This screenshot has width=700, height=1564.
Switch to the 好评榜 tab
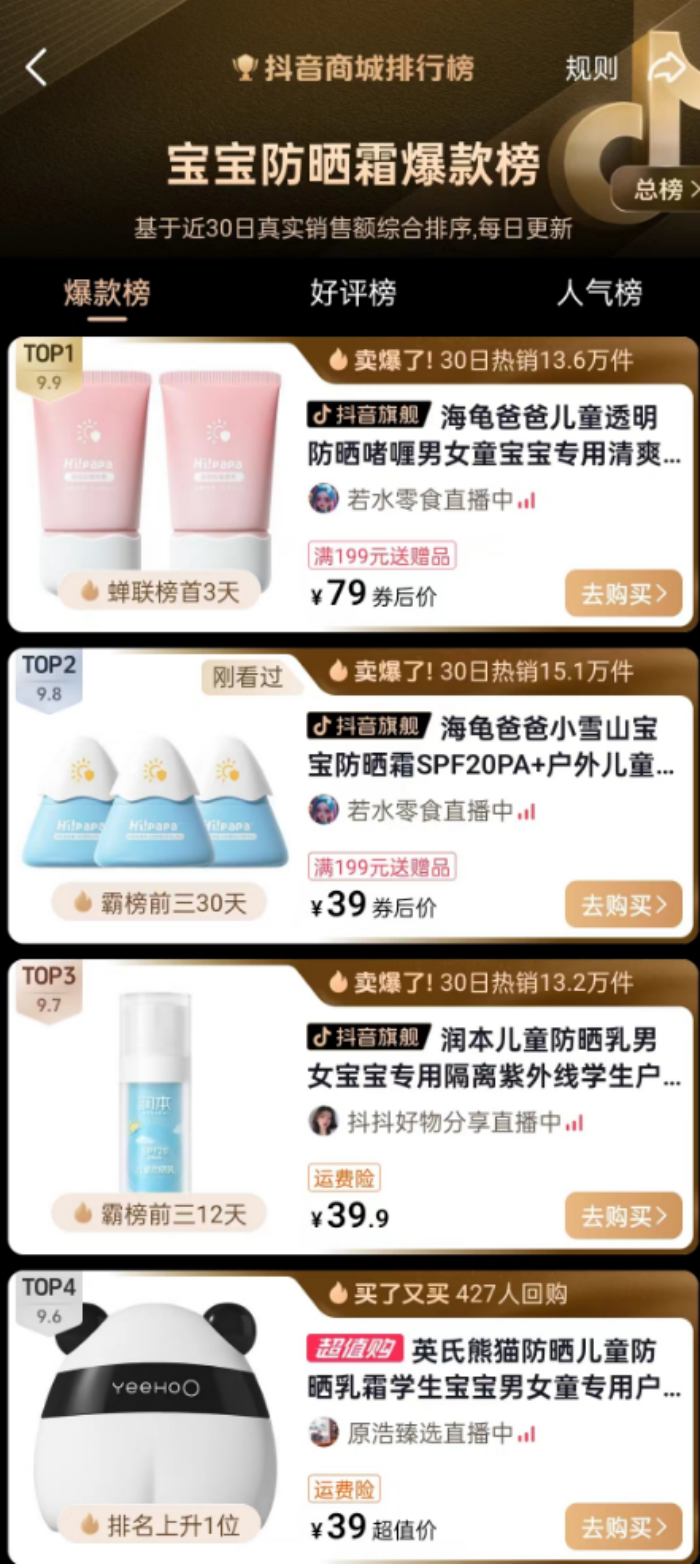352,293
